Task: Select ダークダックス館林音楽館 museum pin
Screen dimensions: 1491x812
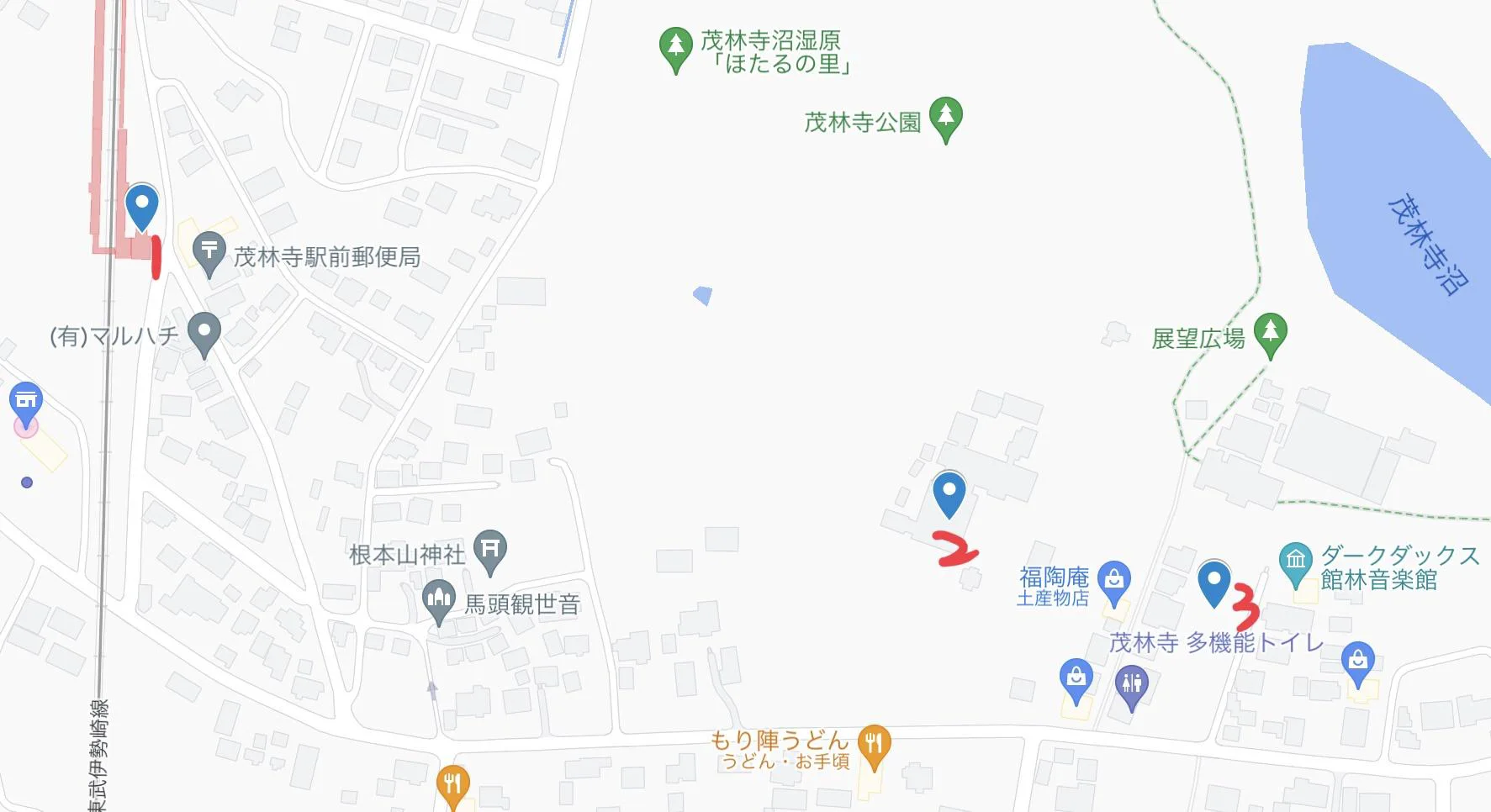Action: coord(1296,561)
